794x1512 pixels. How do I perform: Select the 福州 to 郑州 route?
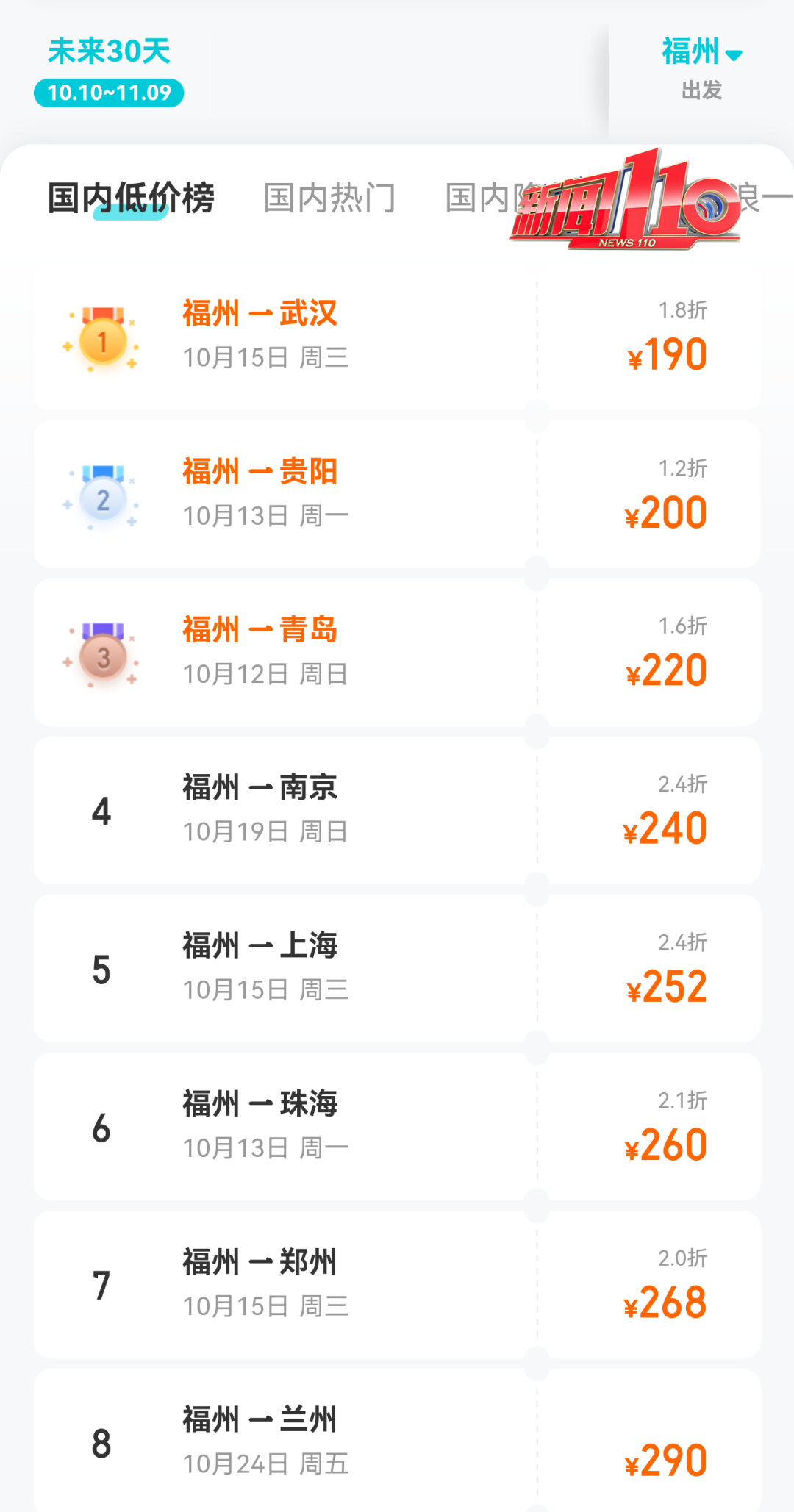coord(397,1284)
